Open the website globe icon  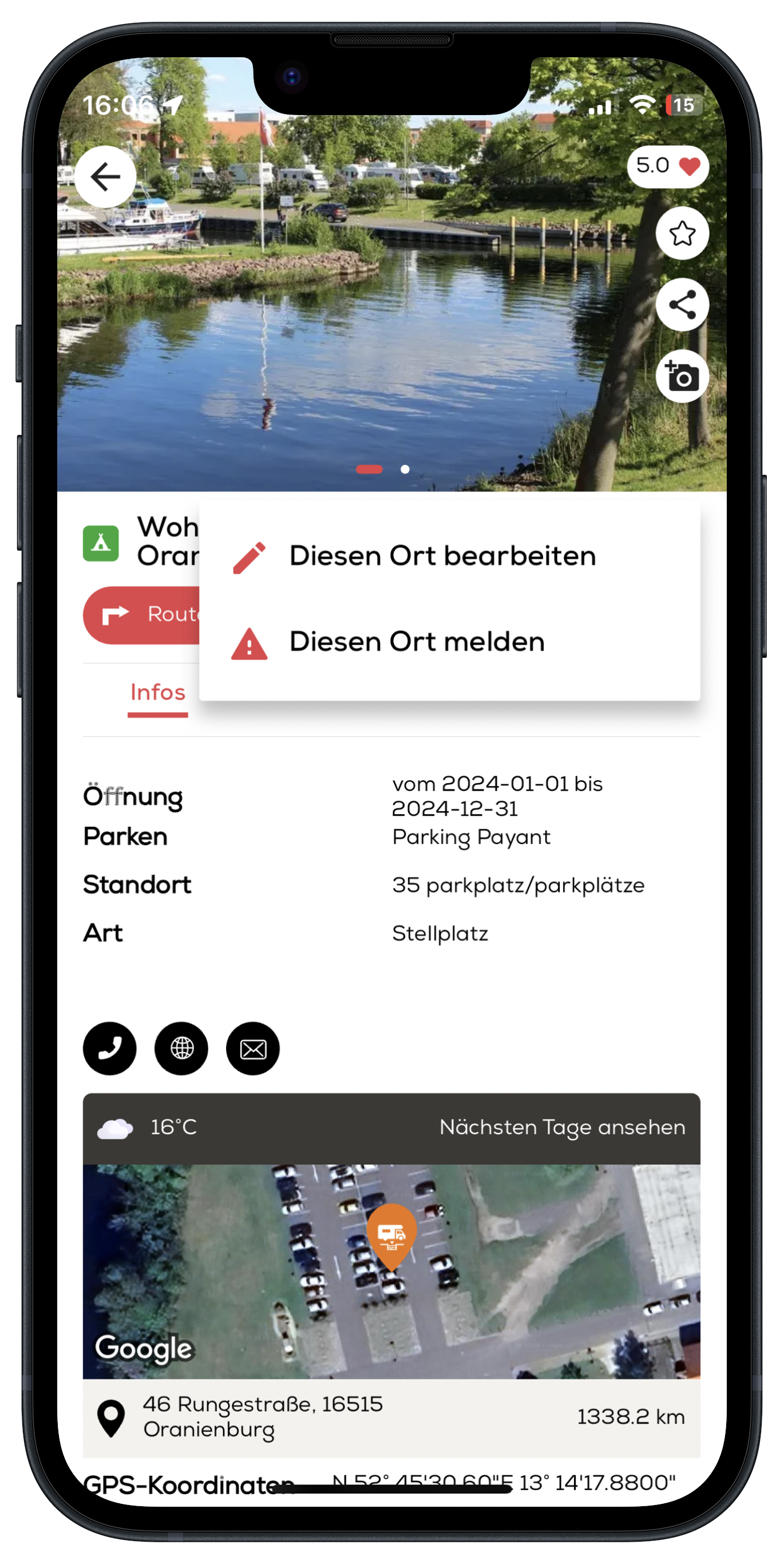click(x=181, y=1049)
